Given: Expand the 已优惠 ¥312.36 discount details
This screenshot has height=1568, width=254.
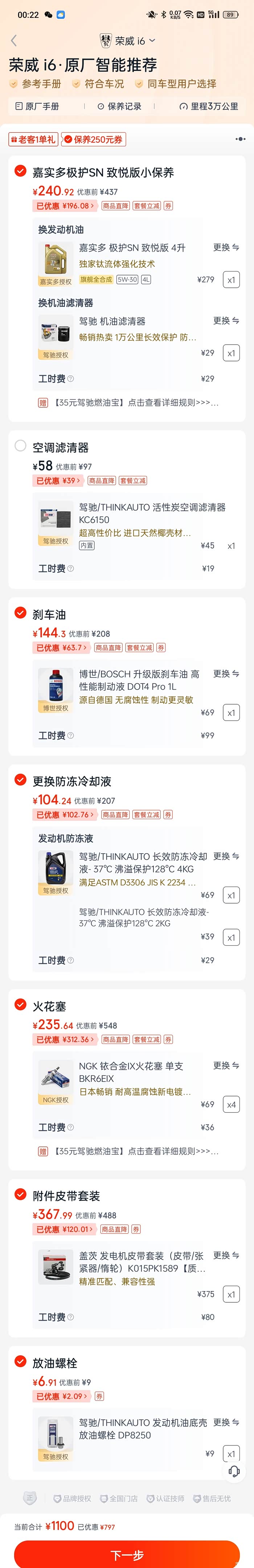Looking at the screenshot, I should coord(66,1040).
